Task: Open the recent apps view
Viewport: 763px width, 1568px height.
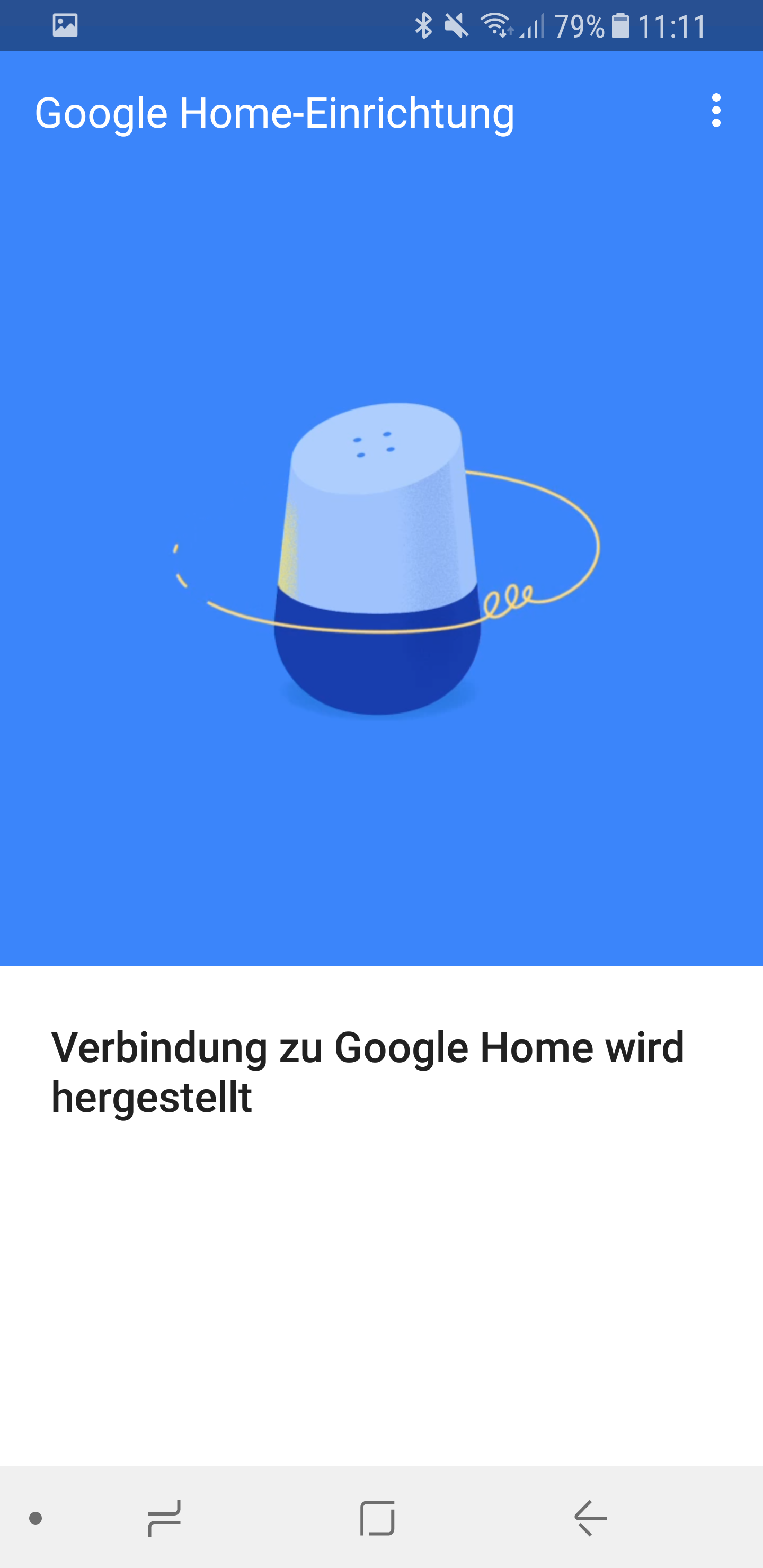Action: pyautogui.click(x=164, y=1518)
